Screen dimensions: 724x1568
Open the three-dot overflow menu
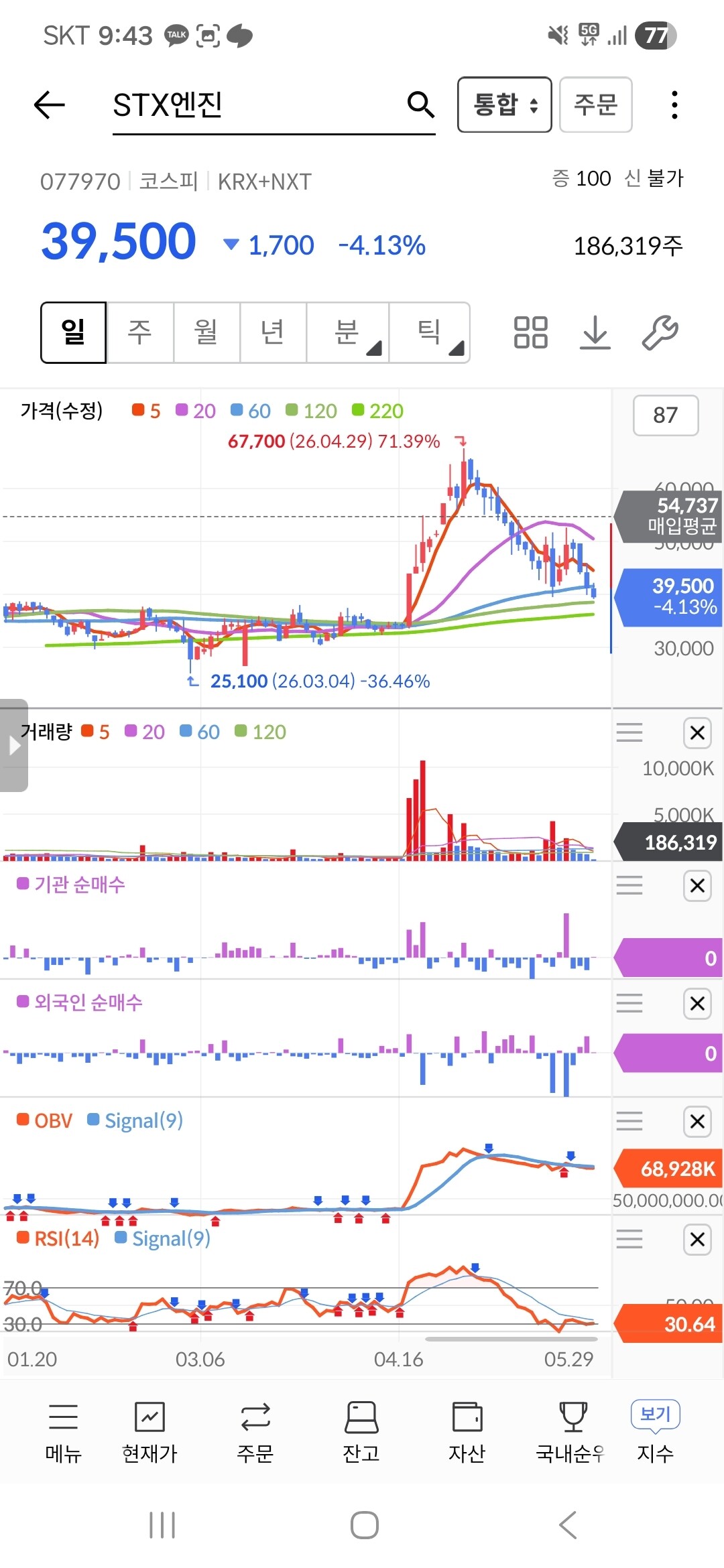tap(674, 105)
